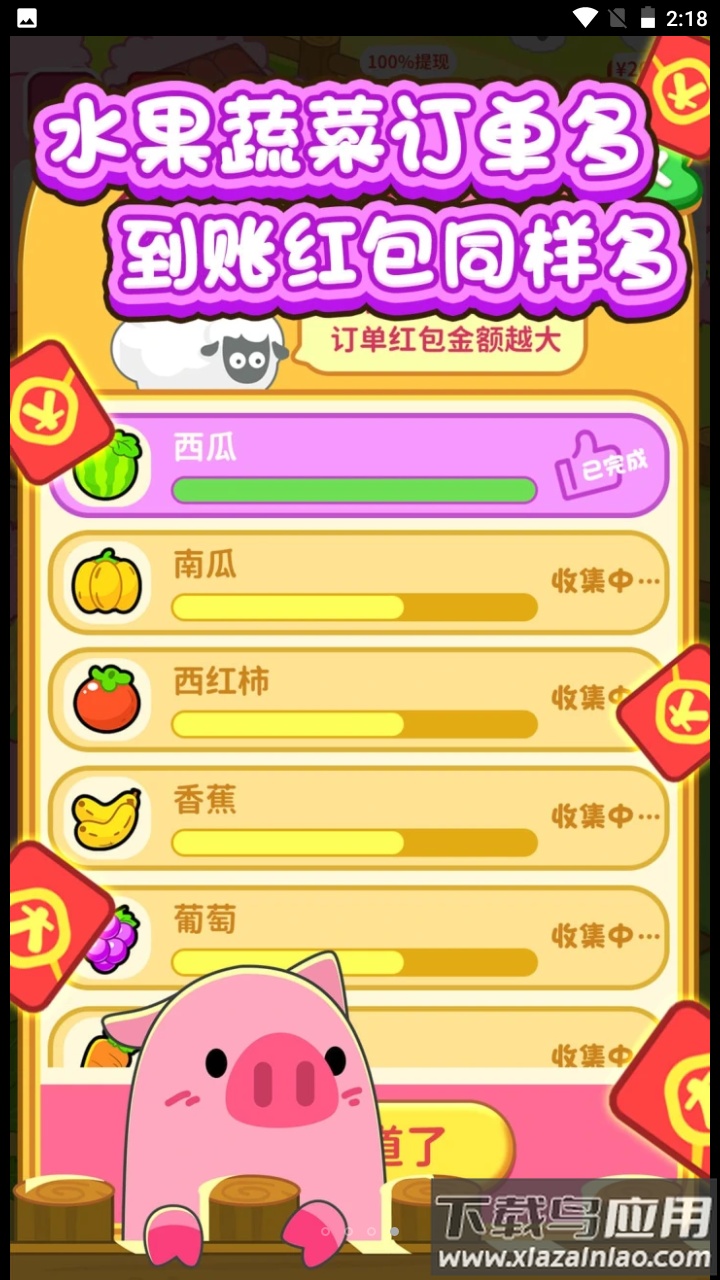Click the 已完成 completed stamp on watermelon row
The image size is (720, 1280).
(608, 465)
